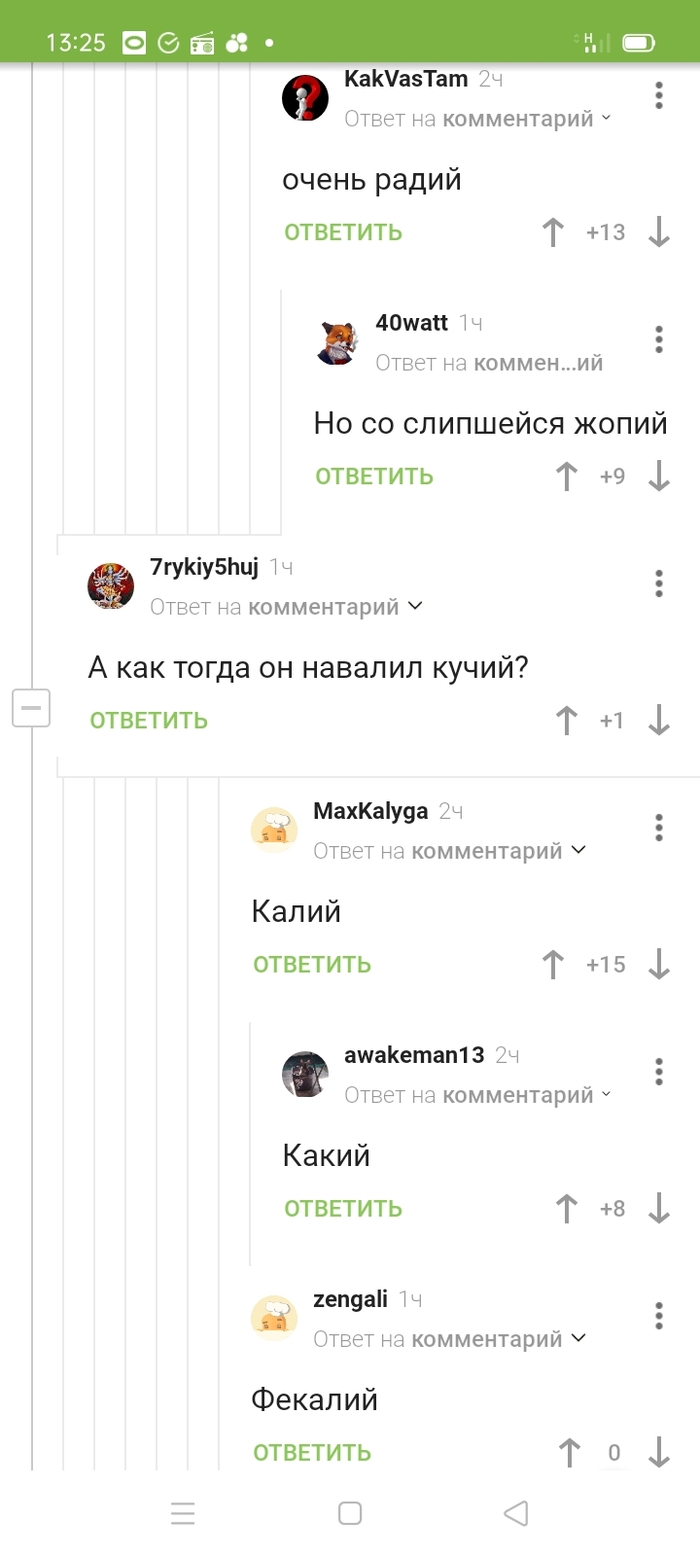Collapse the 7rykiy5huj comment thread
This screenshot has width=700, height=1556.
[31, 709]
